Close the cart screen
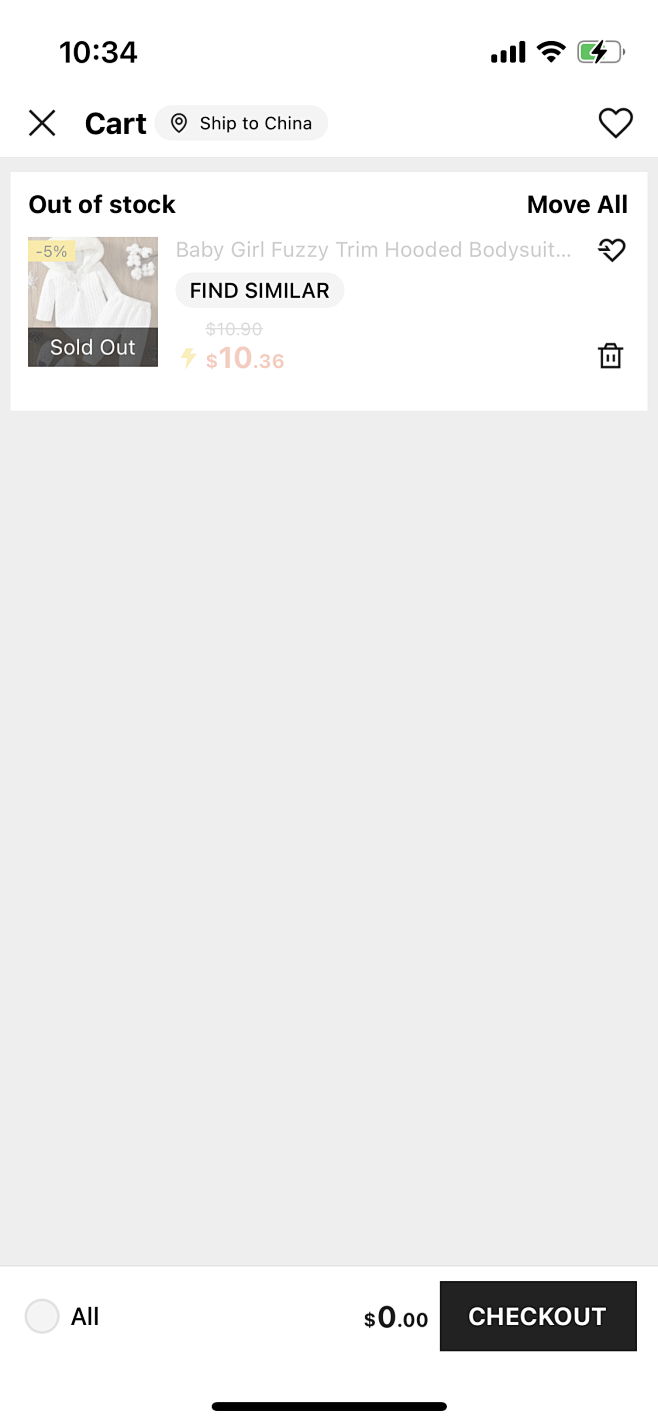 [42, 123]
